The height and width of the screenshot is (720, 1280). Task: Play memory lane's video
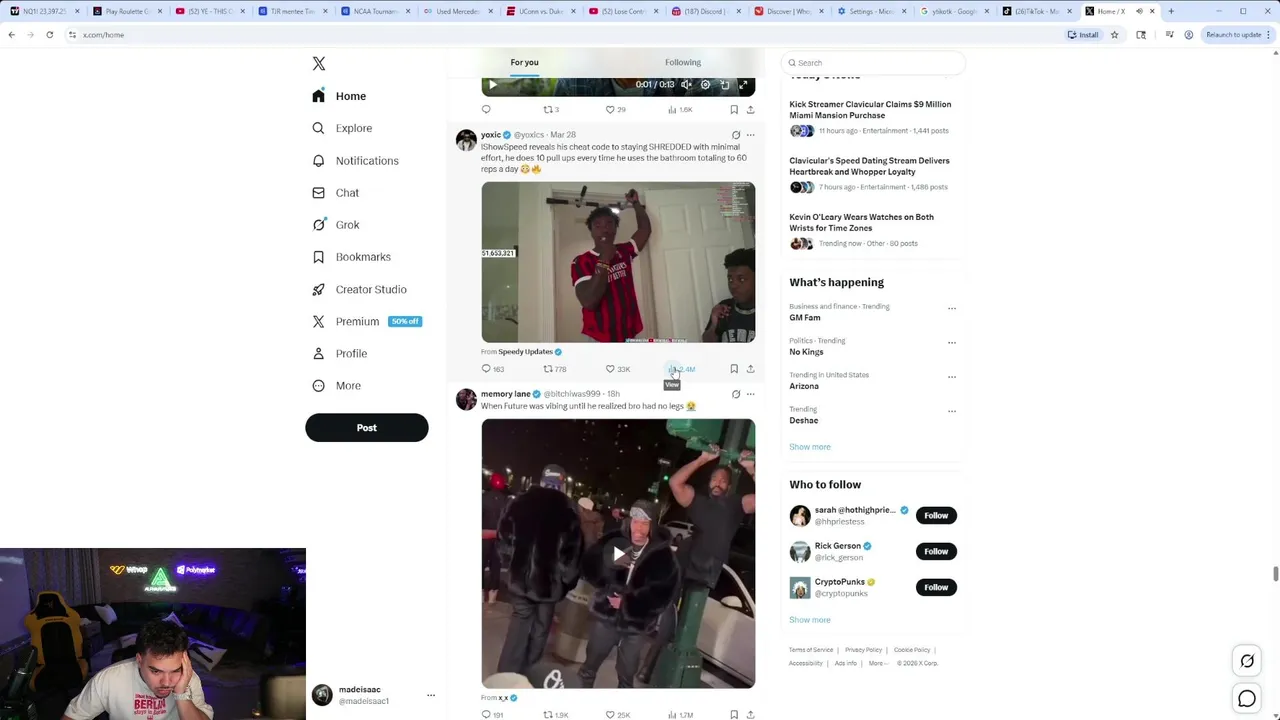[x=618, y=553]
